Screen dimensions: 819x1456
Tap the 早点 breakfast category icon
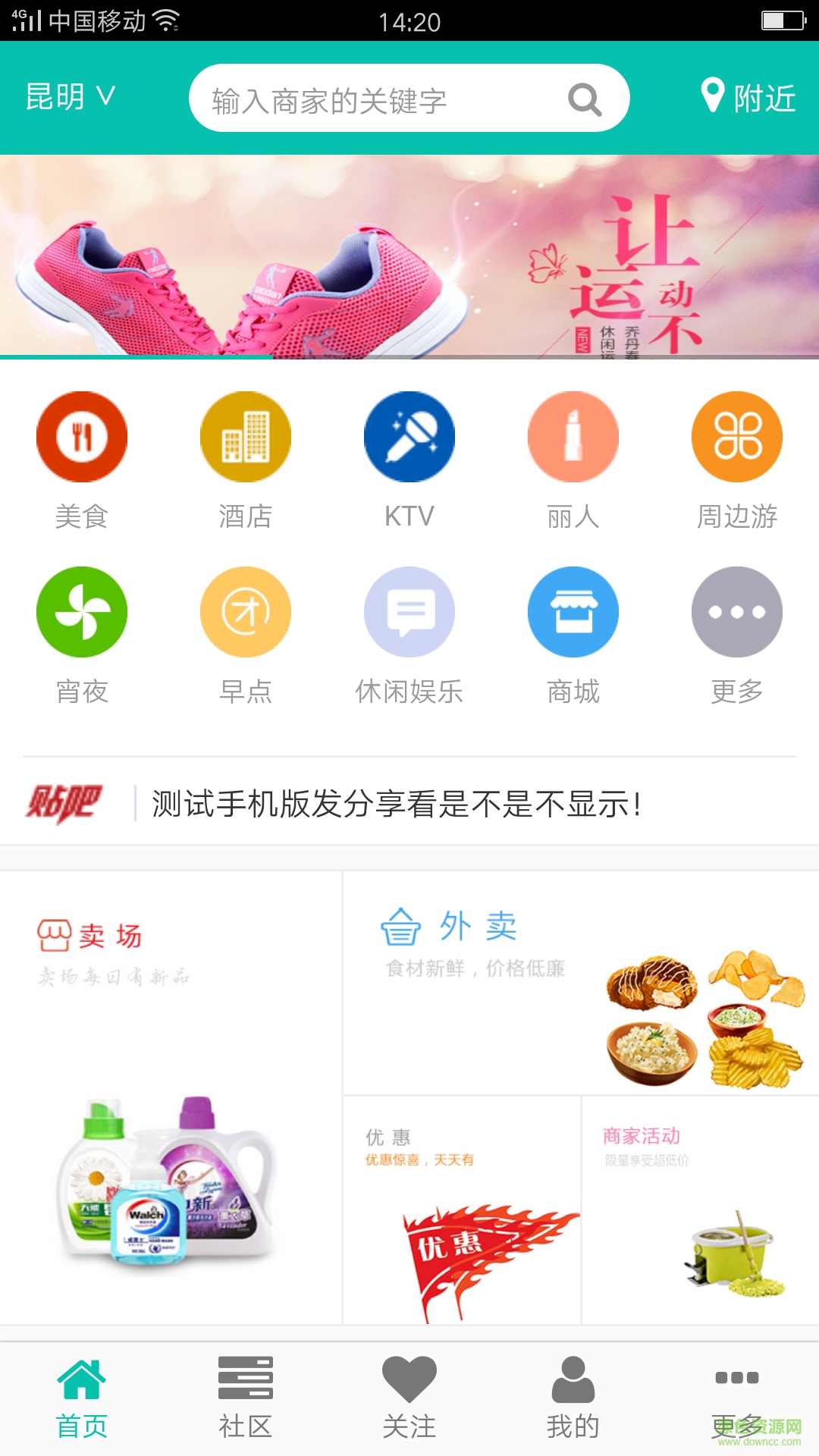tap(245, 611)
